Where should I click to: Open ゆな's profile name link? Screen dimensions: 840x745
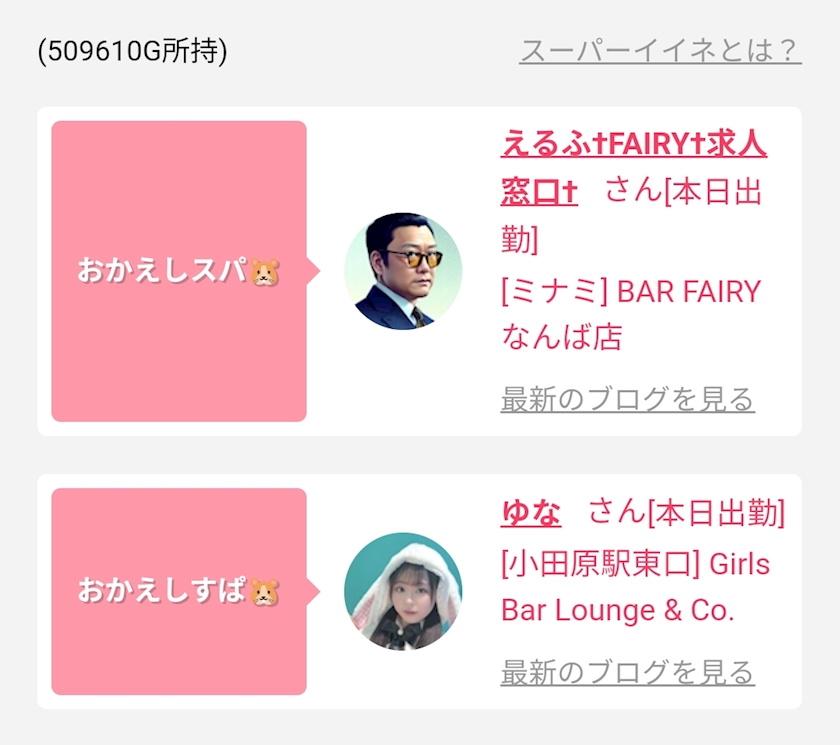(x=531, y=513)
